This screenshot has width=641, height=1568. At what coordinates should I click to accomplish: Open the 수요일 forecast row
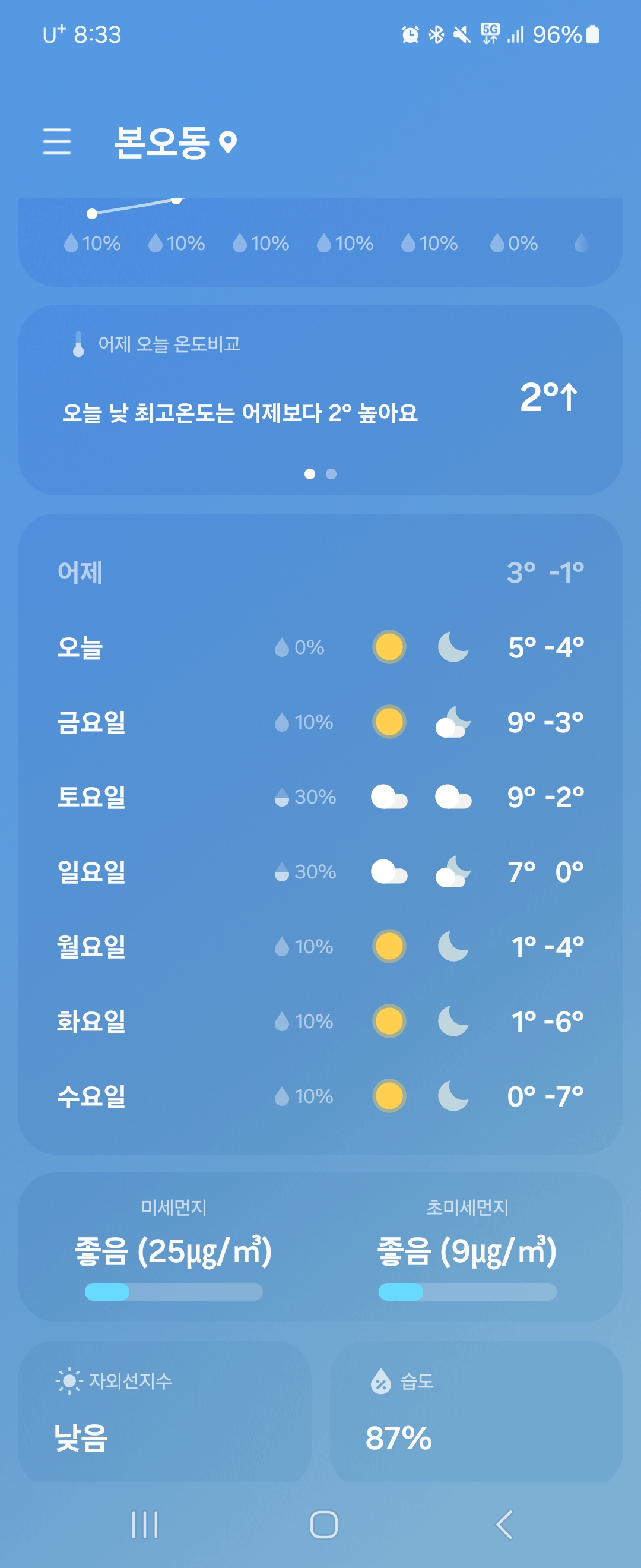click(x=320, y=1096)
